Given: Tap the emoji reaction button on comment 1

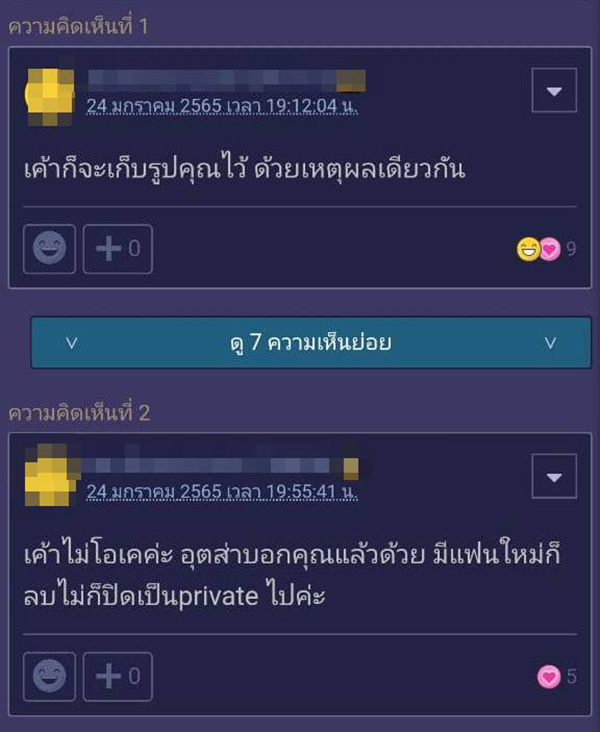Looking at the screenshot, I should tap(48, 249).
